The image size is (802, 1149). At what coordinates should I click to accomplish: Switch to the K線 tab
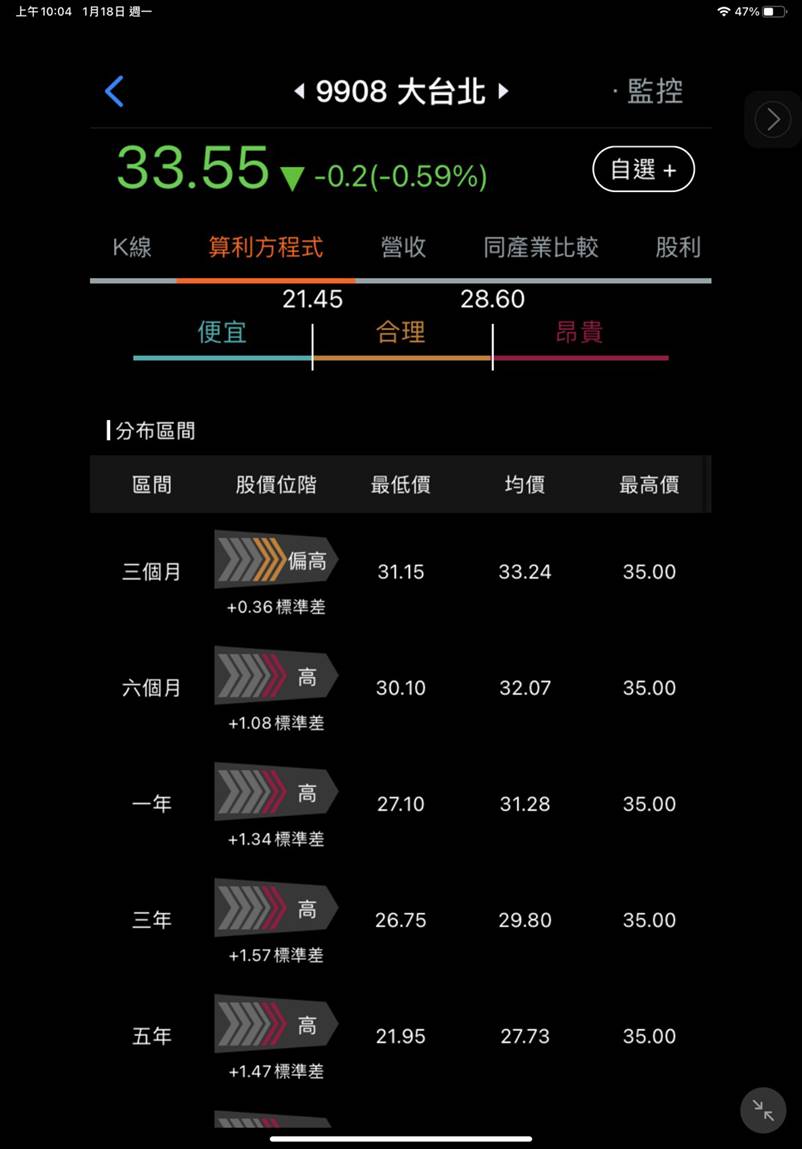tap(132, 247)
